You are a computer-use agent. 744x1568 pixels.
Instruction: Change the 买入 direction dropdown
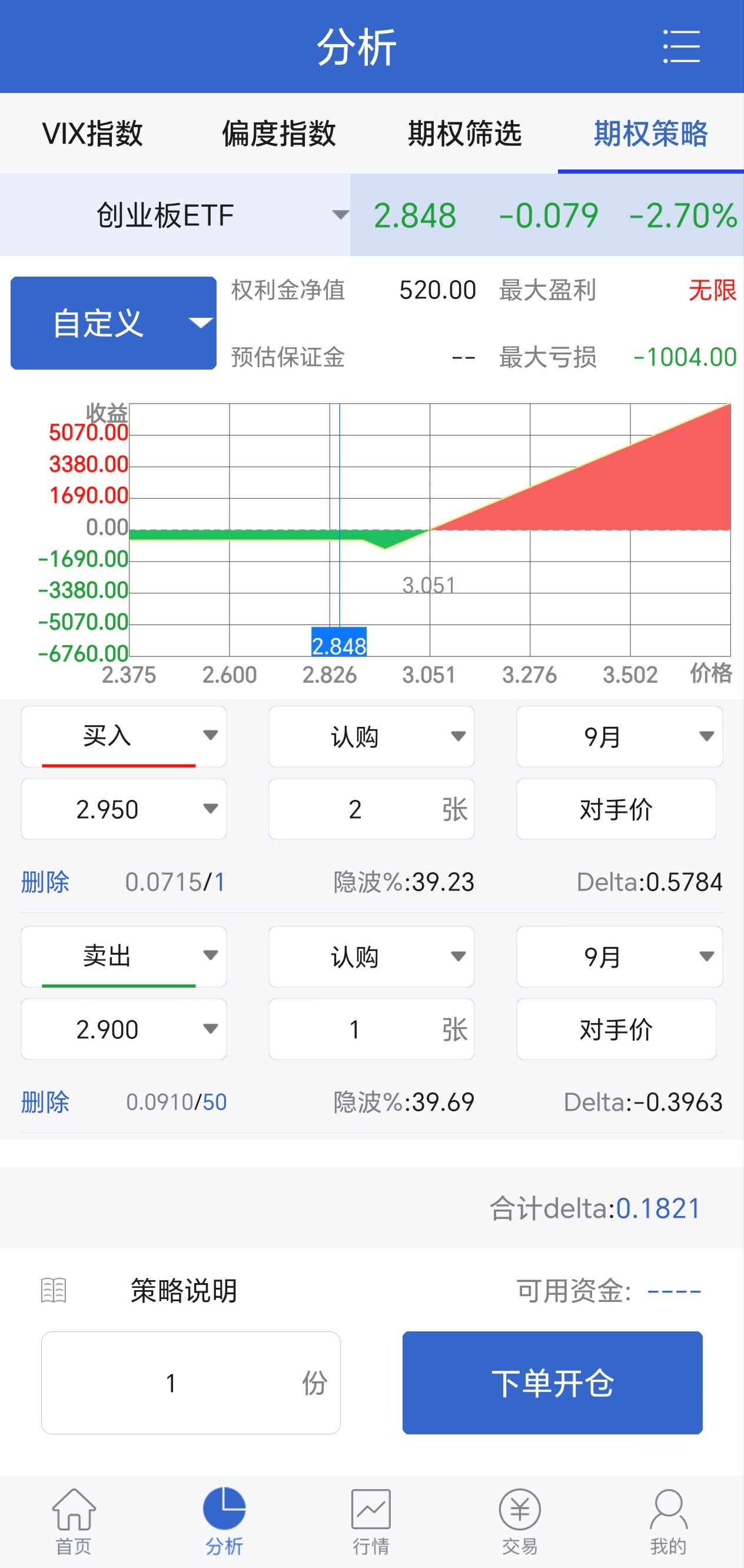124,736
